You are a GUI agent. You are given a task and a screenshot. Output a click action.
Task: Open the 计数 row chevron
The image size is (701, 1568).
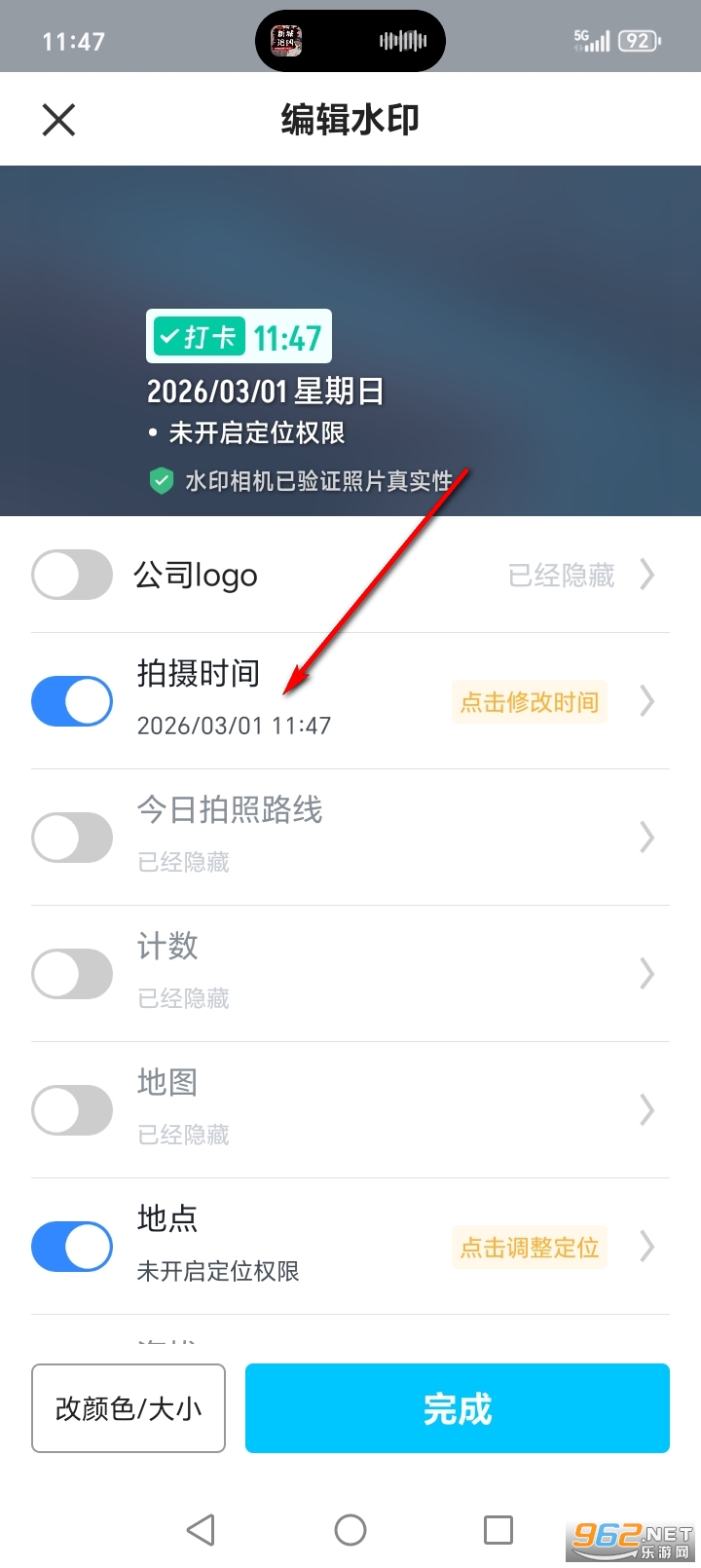(x=647, y=974)
